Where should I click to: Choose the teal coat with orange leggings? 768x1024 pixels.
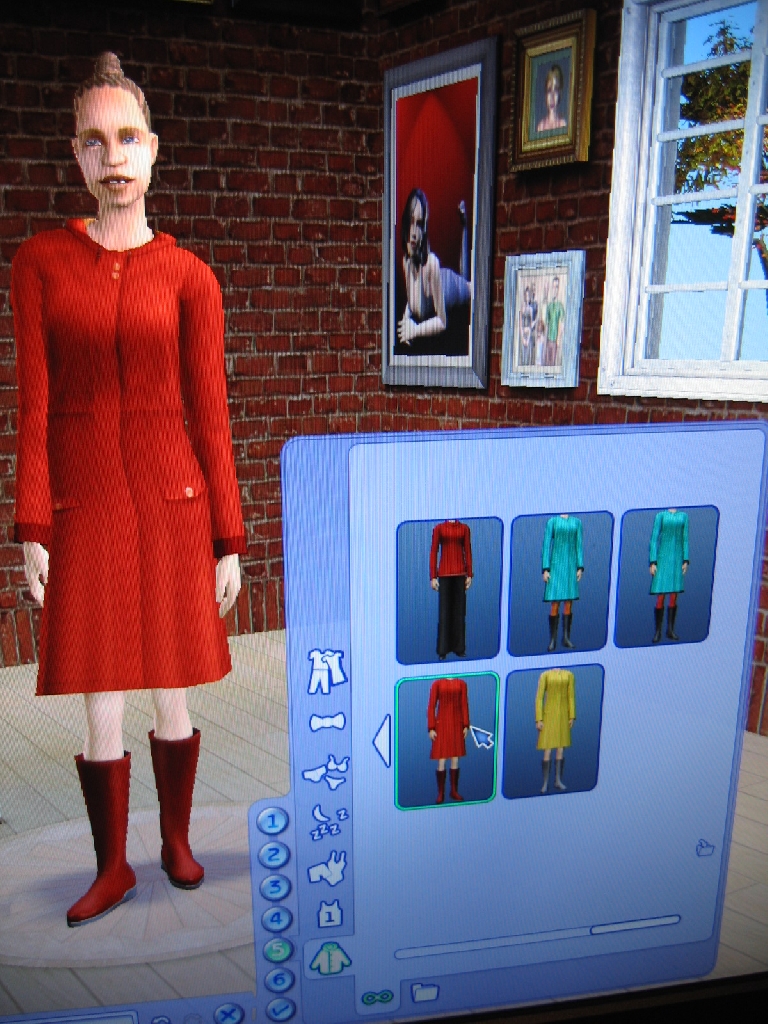point(561,583)
